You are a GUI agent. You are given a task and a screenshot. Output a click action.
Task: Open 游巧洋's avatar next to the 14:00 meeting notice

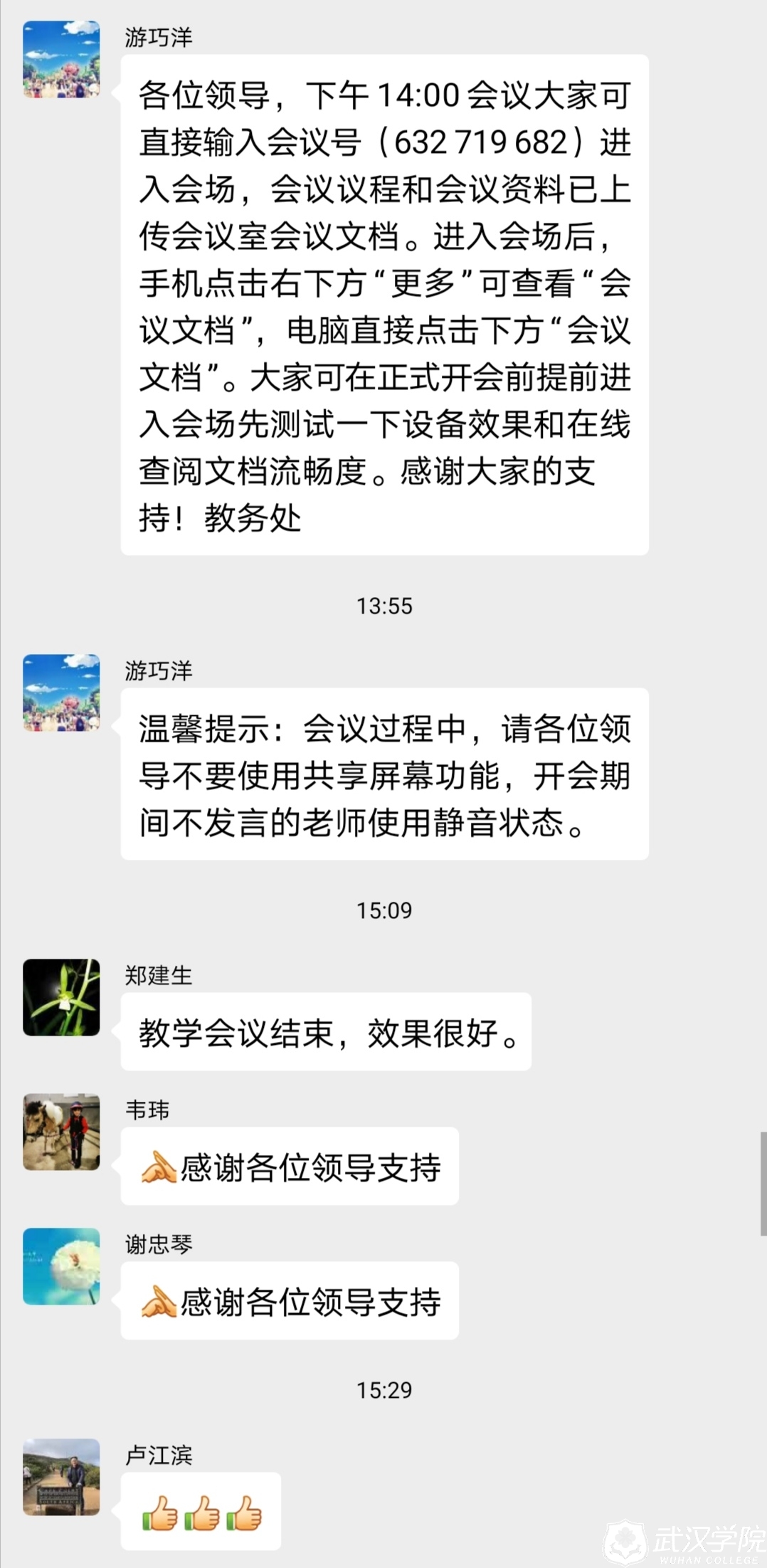pos(61,59)
